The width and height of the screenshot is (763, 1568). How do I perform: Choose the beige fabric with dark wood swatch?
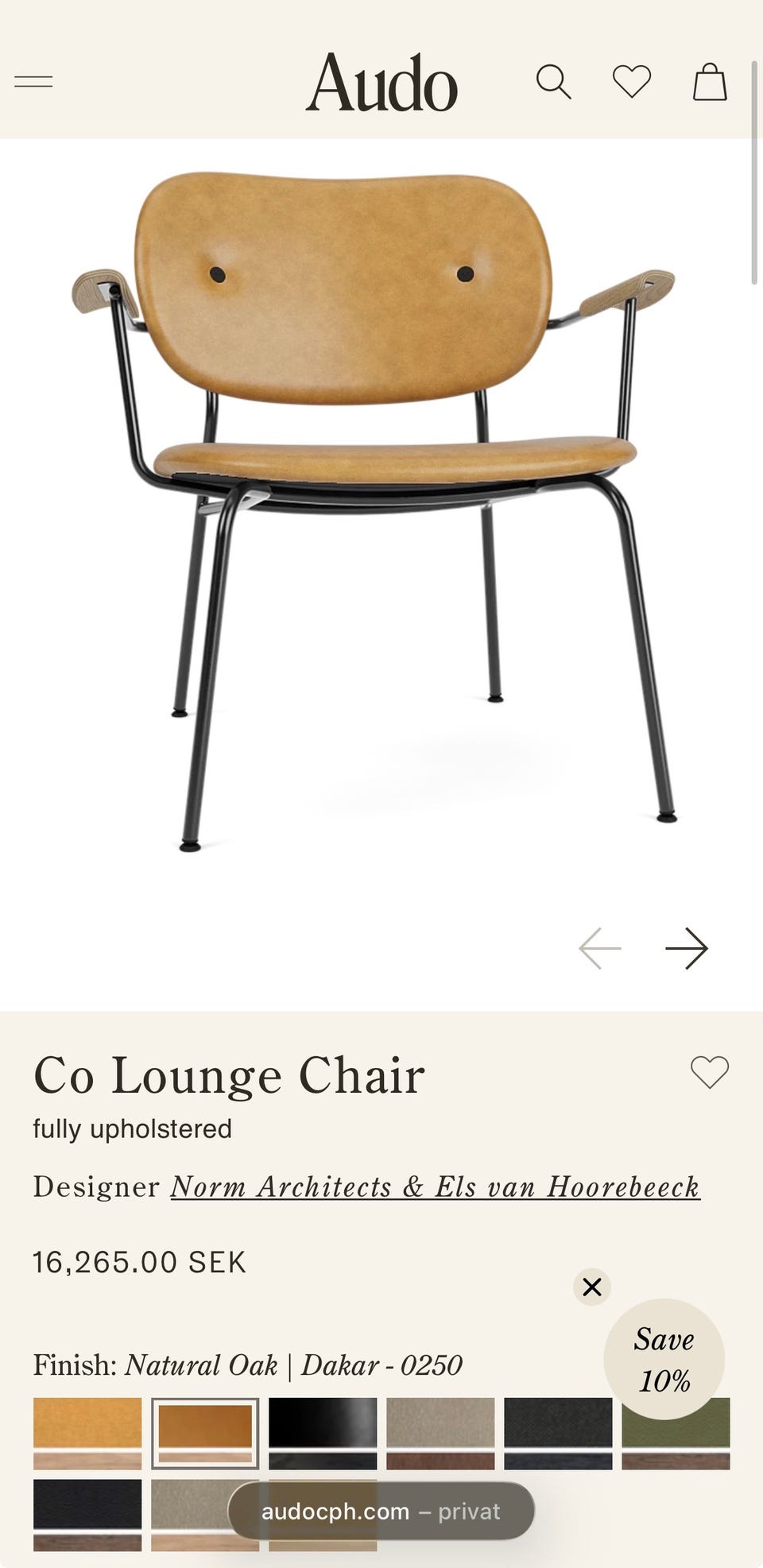tap(440, 1433)
